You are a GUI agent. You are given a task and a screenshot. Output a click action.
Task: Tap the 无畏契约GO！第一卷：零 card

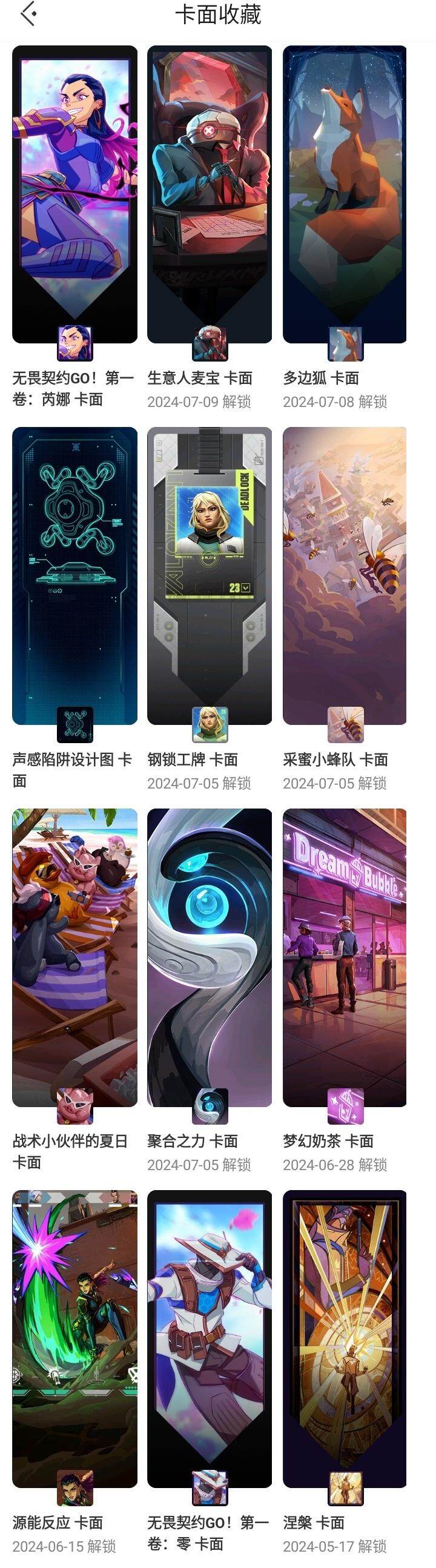[209, 1338]
